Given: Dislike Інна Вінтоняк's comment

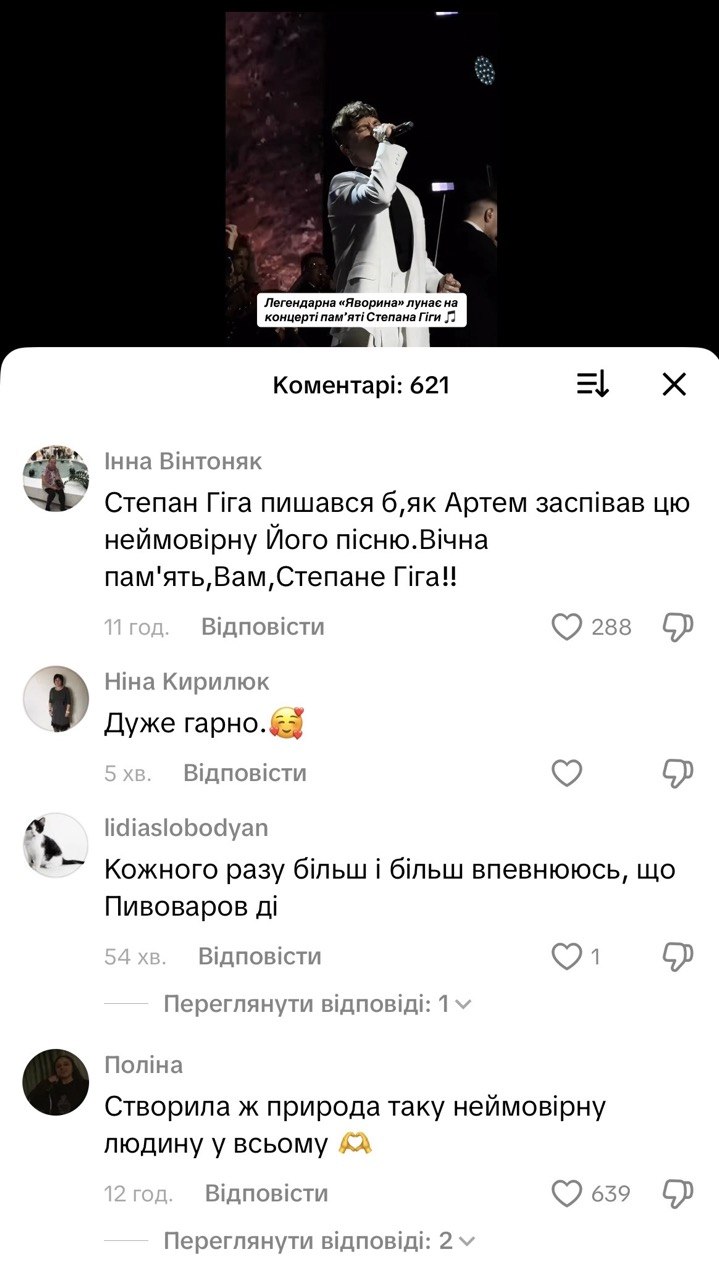Looking at the screenshot, I should [678, 627].
